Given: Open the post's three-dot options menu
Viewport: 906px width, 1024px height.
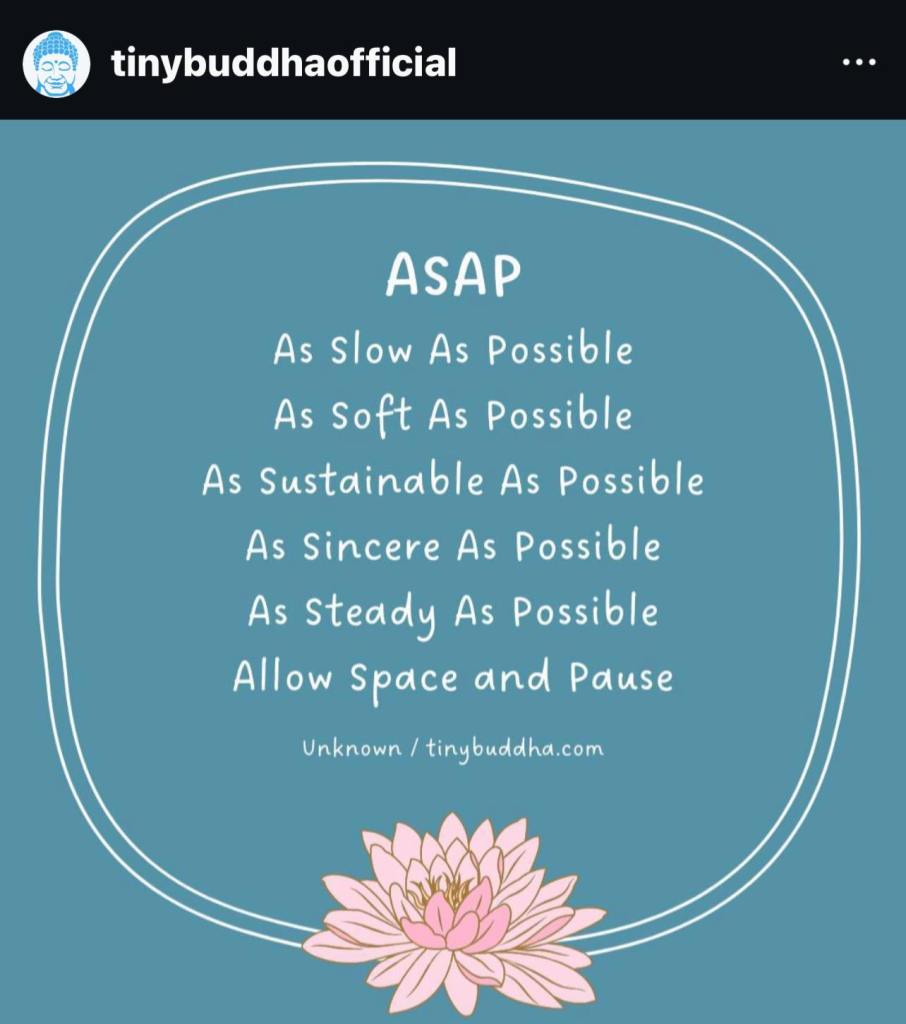Looking at the screenshot, I should 858,63.
